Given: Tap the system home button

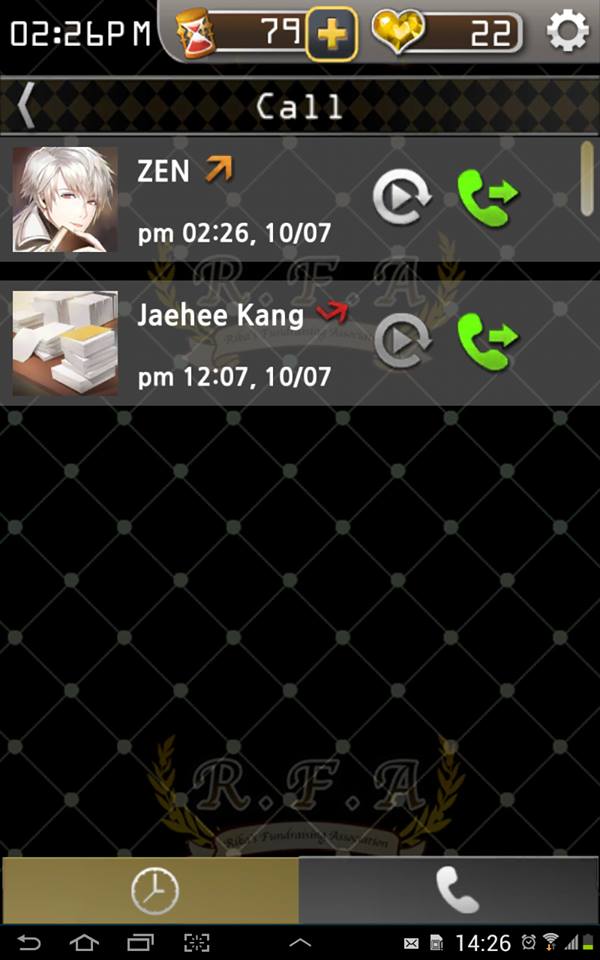Looking at the screenshot, I should pos(84,942).
